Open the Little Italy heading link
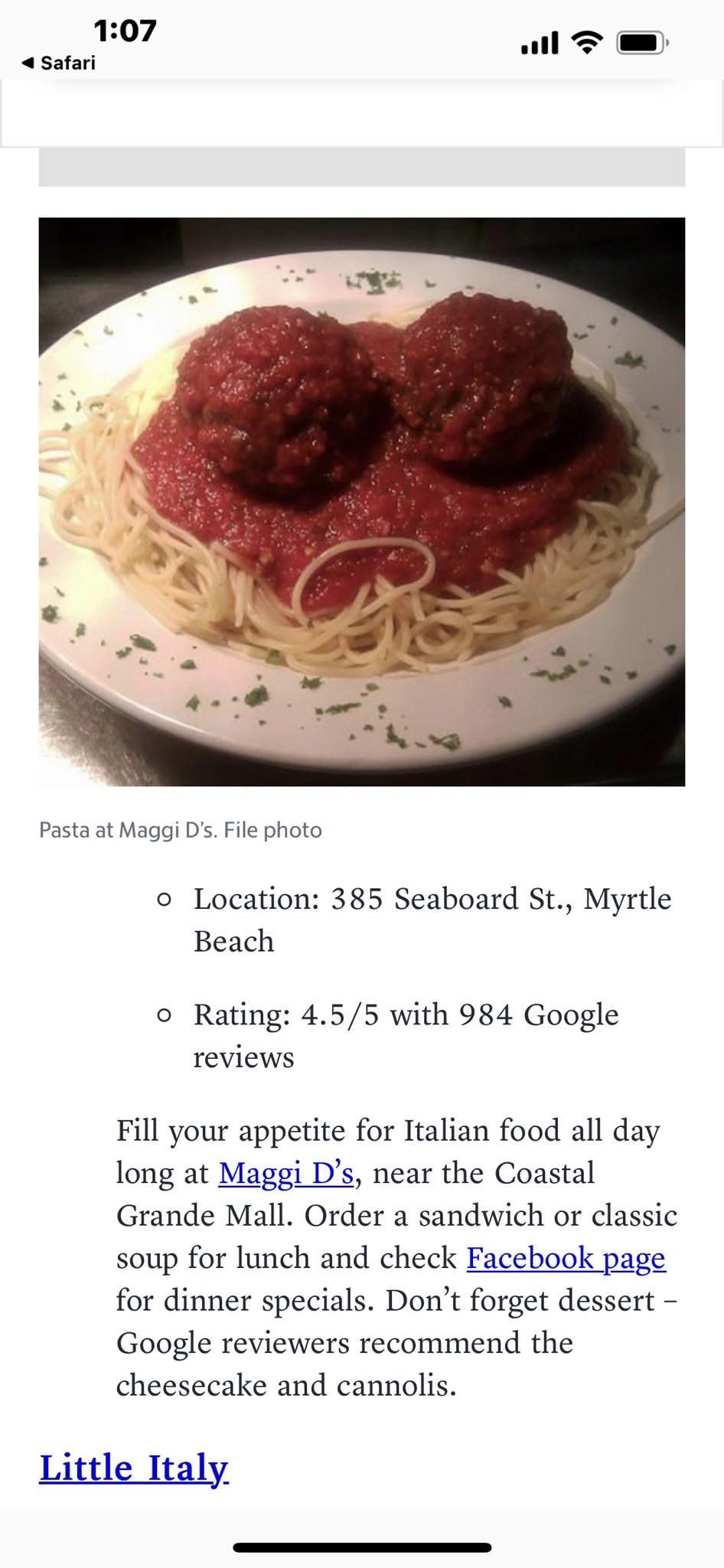This screenshot has width=724, height=1568. (x=134, y=1468)
